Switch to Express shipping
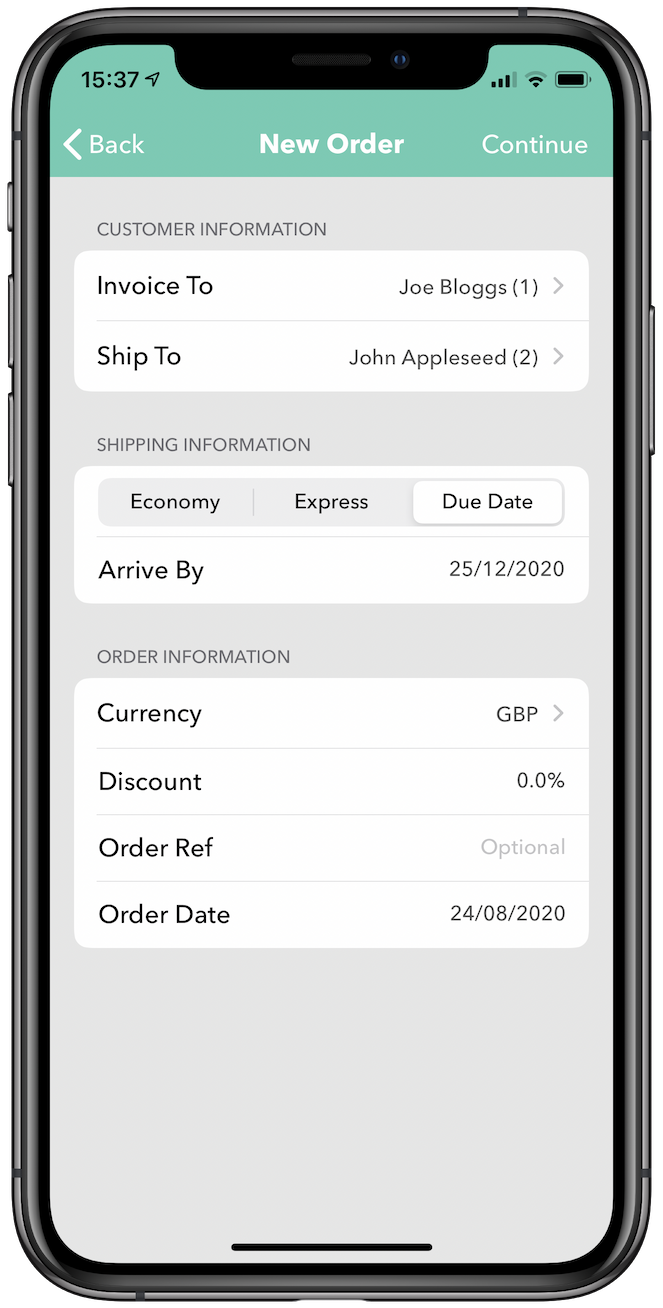This screenshot has height=1308, width=663. [x=331, y=502]
